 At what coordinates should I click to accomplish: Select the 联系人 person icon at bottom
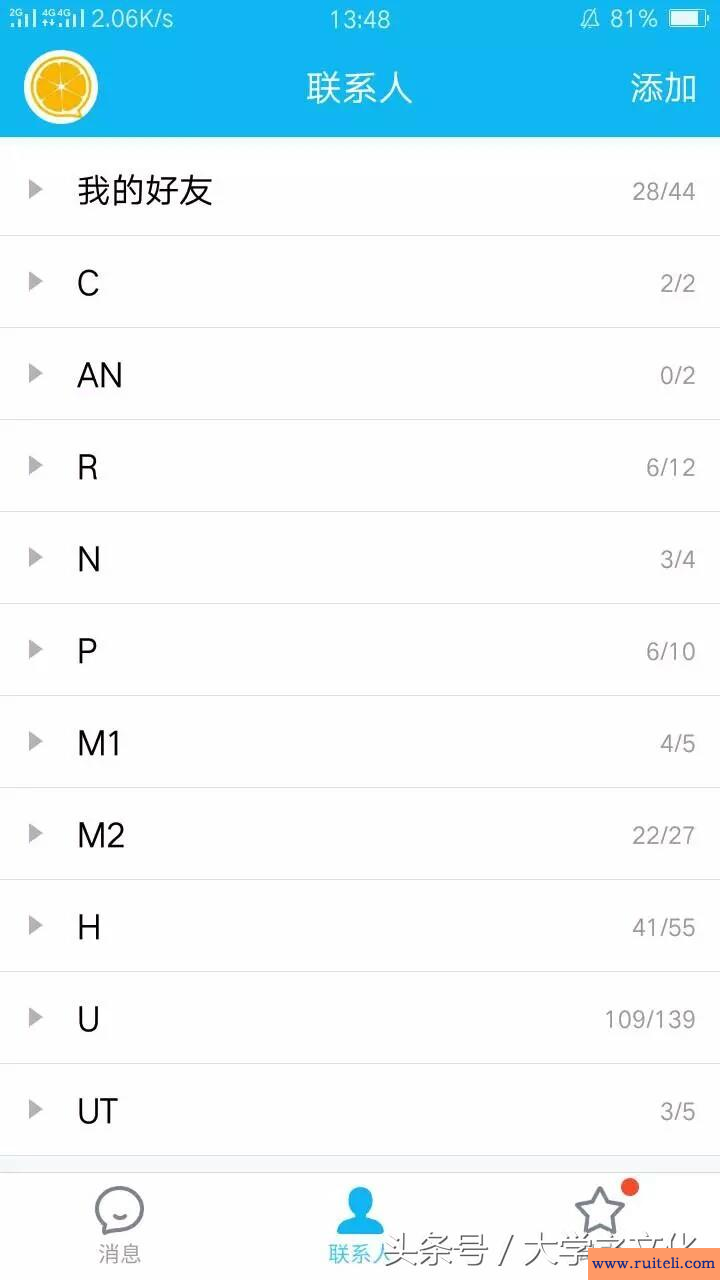pos(360,1205)
